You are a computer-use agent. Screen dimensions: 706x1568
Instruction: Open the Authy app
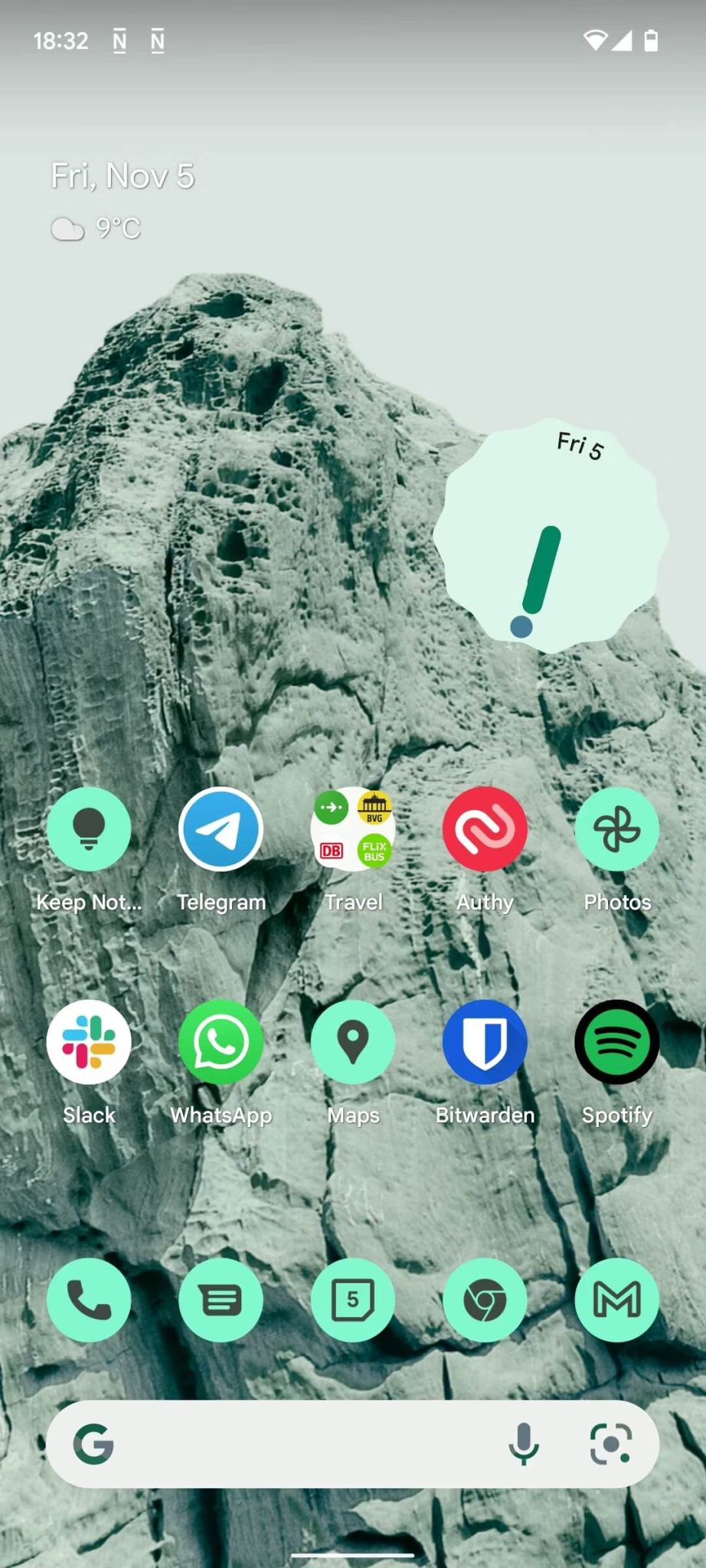[485, 829]
